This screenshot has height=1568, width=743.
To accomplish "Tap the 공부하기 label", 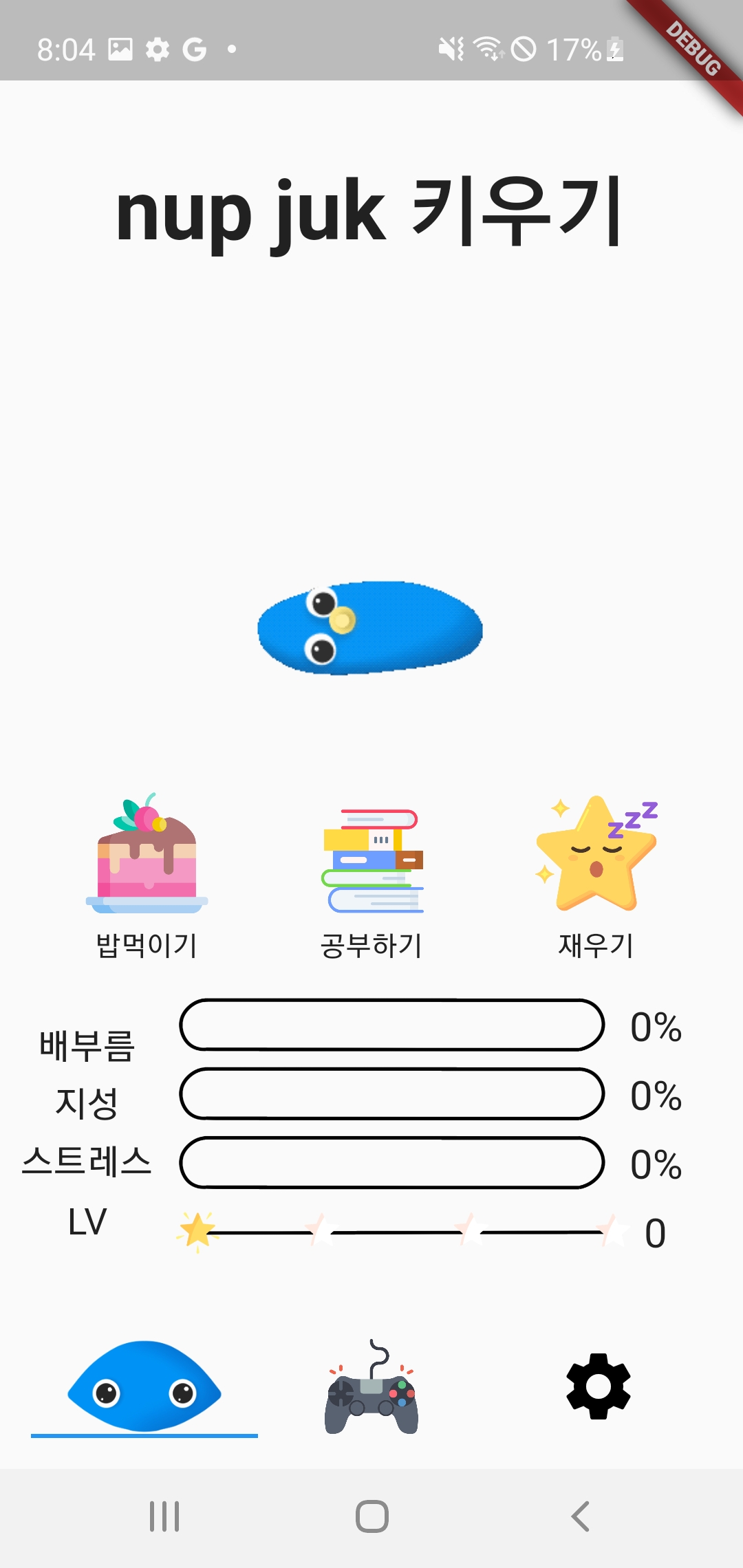I will pos(371,946).
